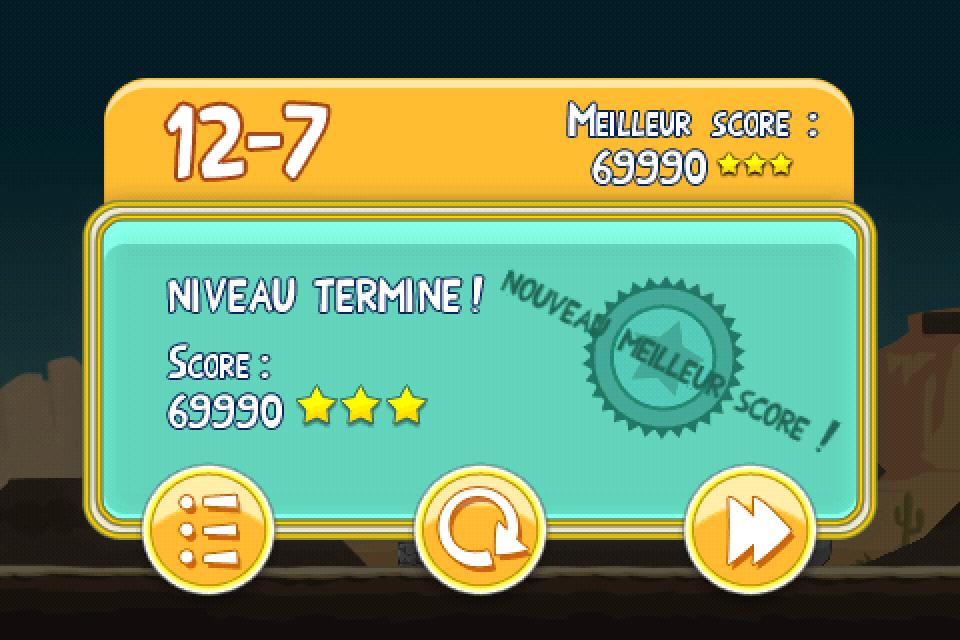Screen dimensions: 960x640
Task: Skip ahead to the next level
Action: pyautogui.click(x=750, y=529)
